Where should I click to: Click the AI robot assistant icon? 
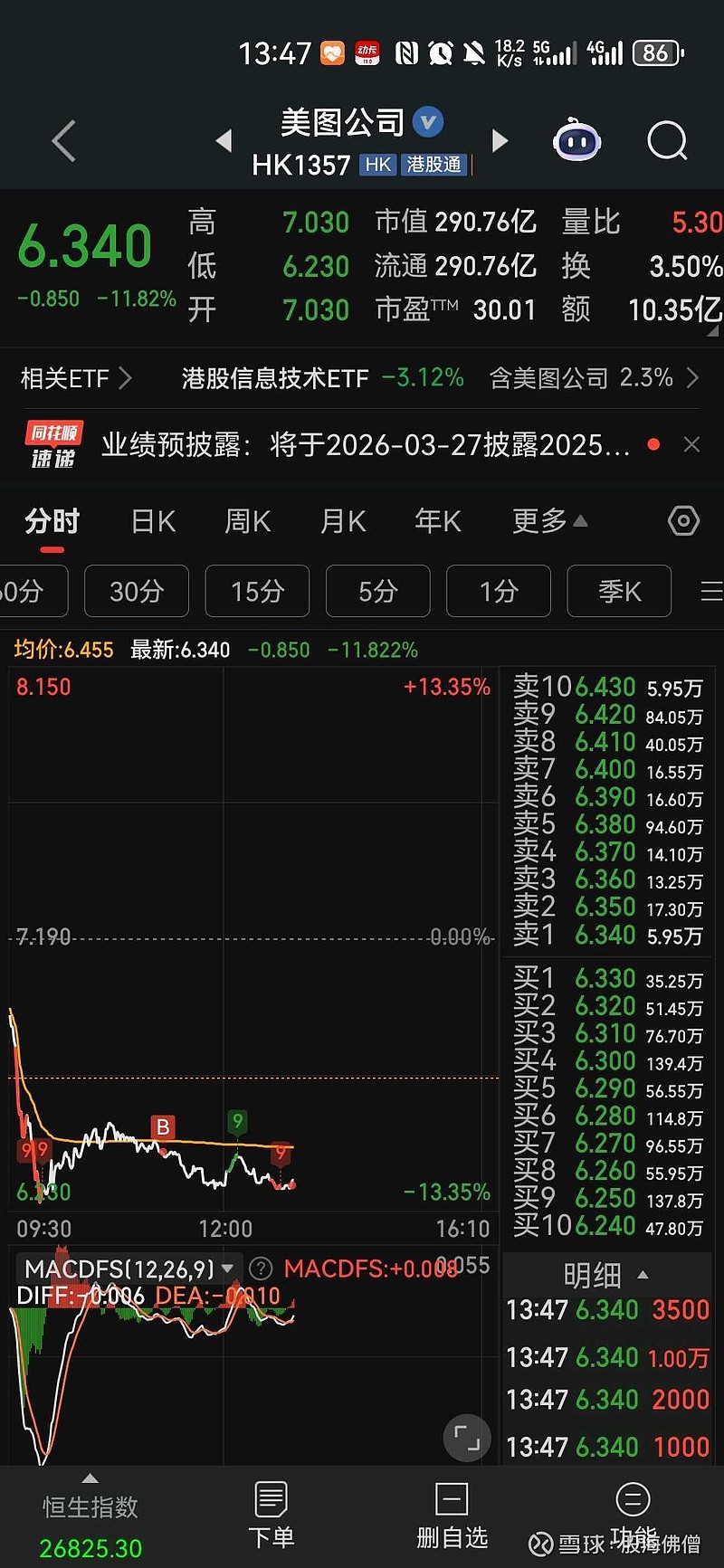coord(576,141)
